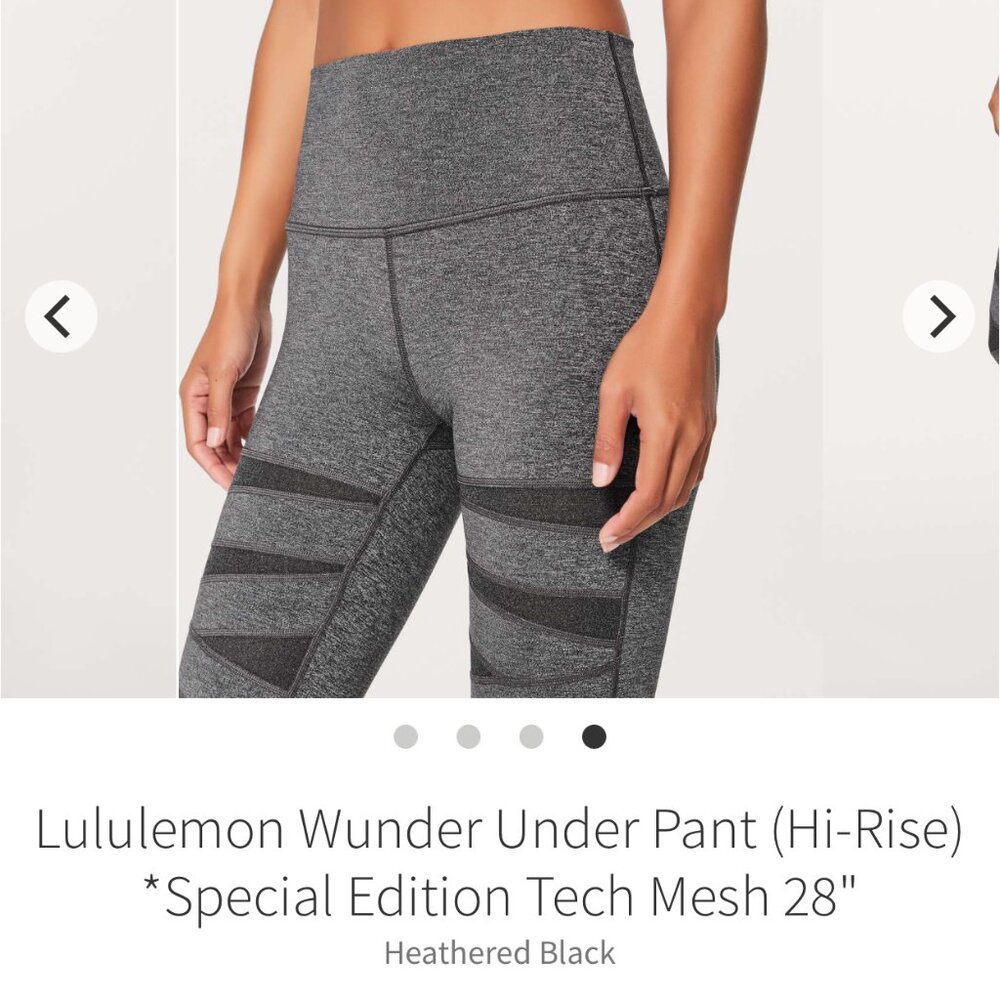This screenshot has height=1000, width=1000.
Task: Go to the previous product photo
Action: tap(61, 317)
